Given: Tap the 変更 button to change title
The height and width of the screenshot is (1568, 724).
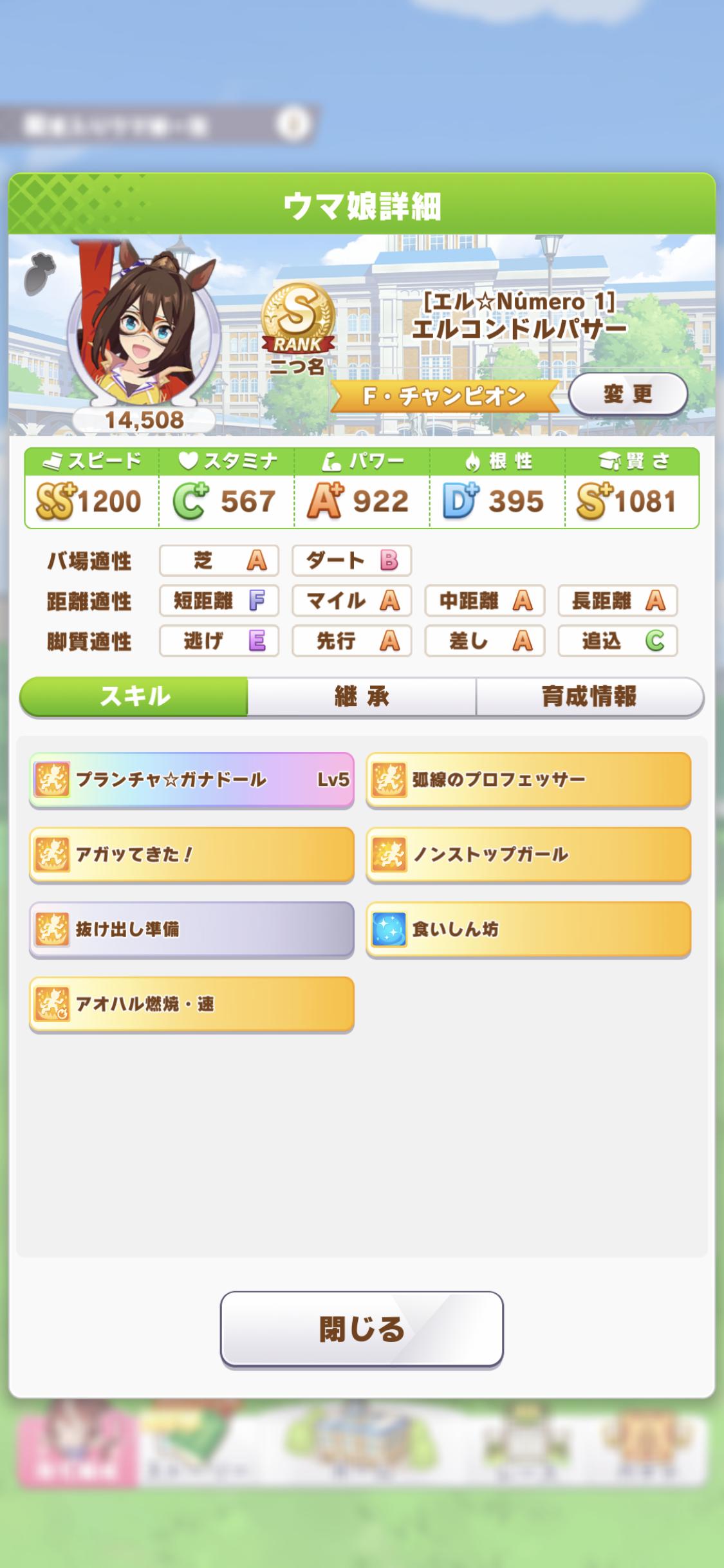Looking at the screenshot, I should pos(627,394).
